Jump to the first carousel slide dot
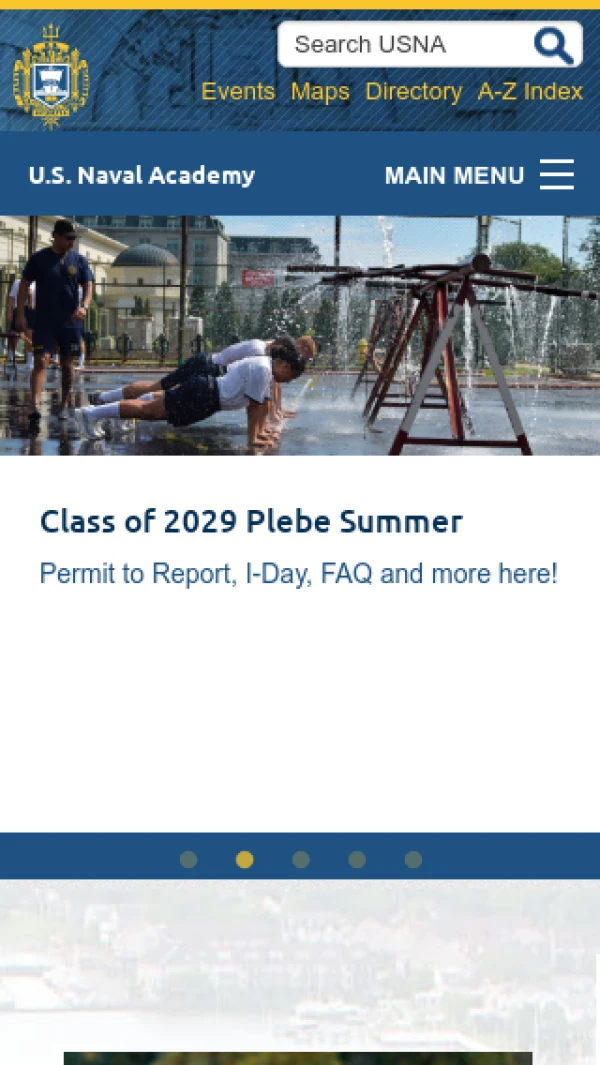The image size is (600, 1065). pyautogui.click(x=188, y=860)
